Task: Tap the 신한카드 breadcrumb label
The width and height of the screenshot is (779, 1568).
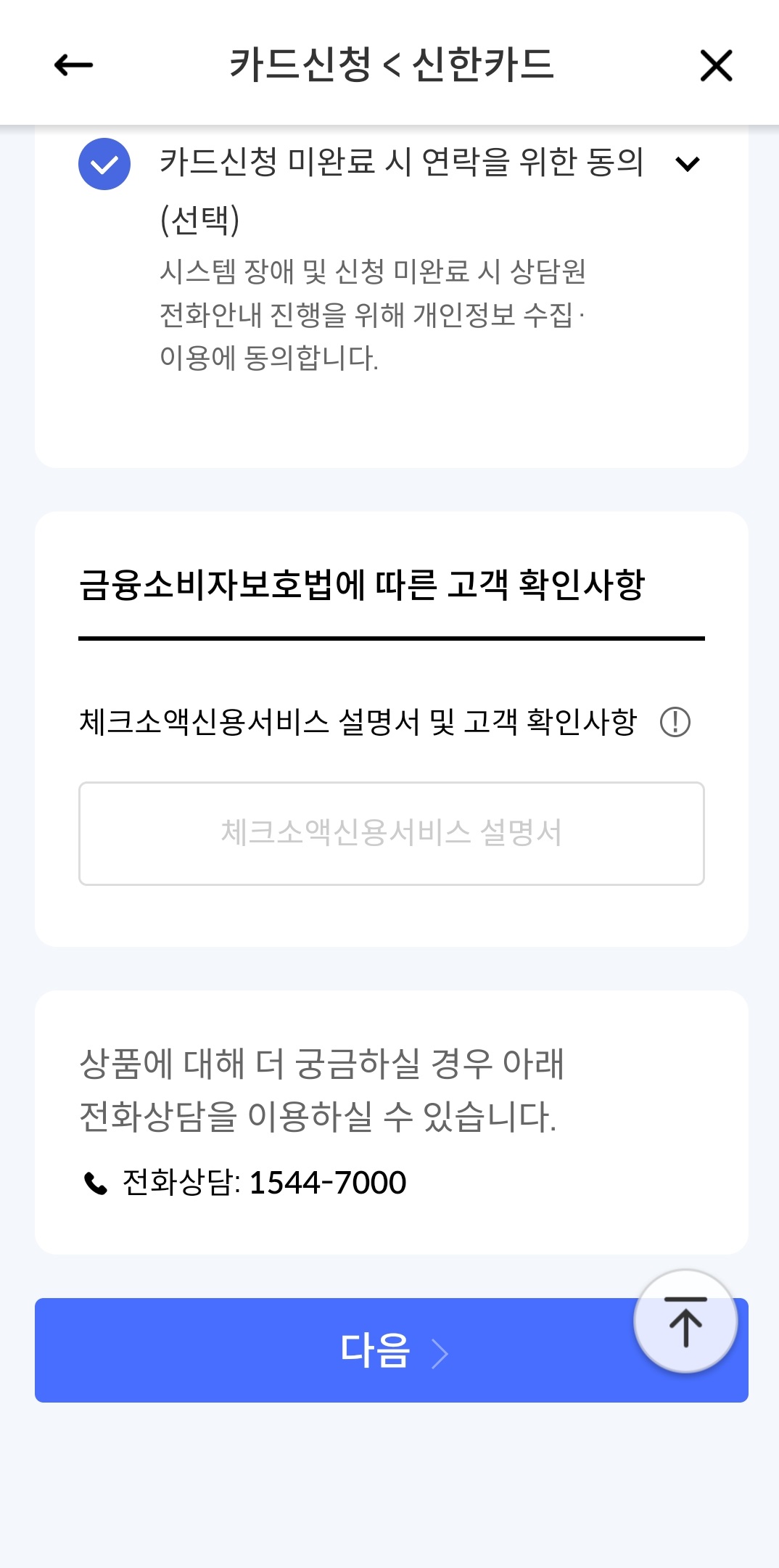Action: [484, 64]
